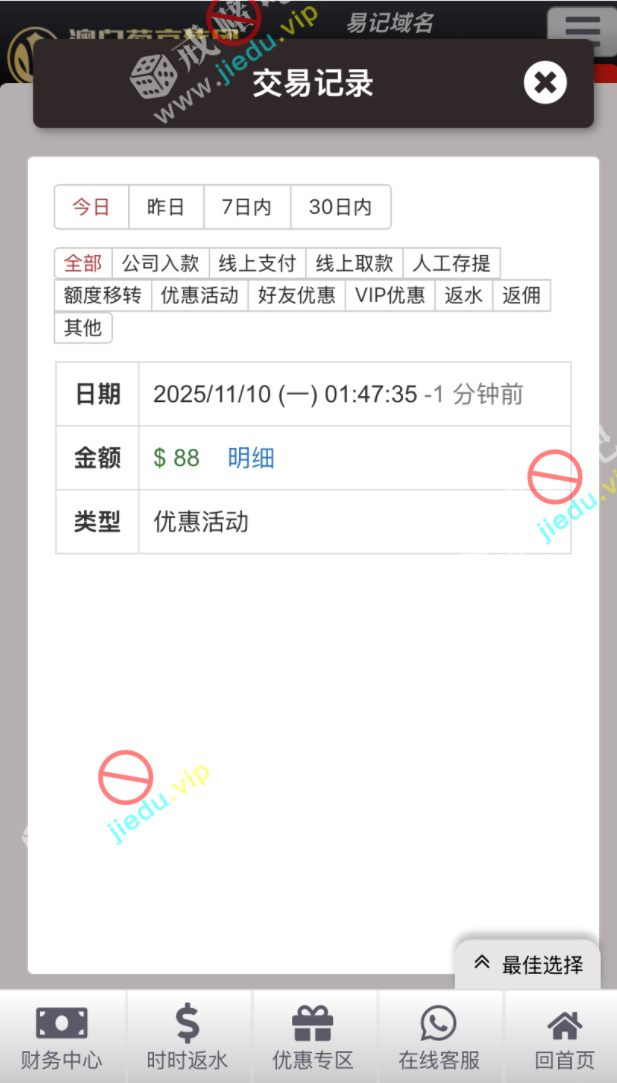Open 财务中心 in bottom bar
Viewport: 617px width, 1083px height.
tap(62, 1037)
